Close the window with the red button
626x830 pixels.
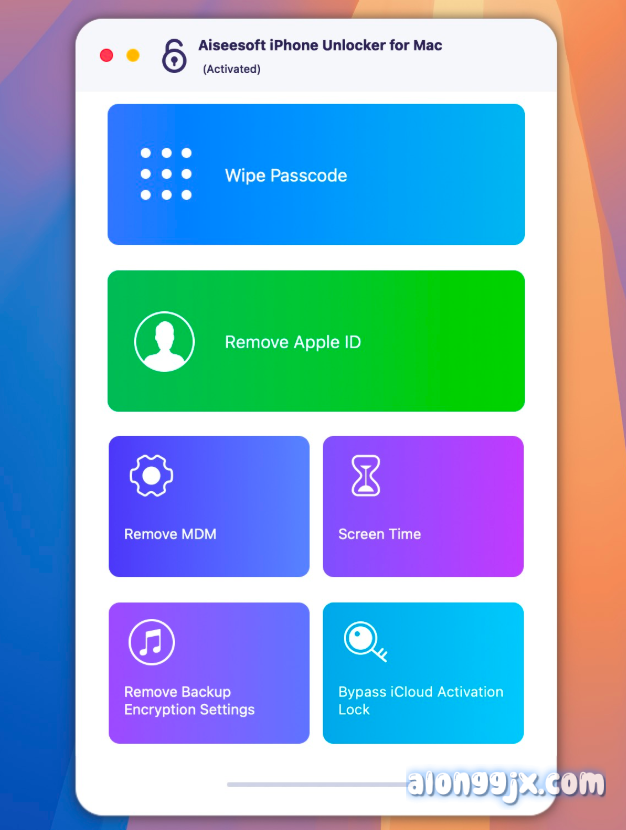click(107, 55)
